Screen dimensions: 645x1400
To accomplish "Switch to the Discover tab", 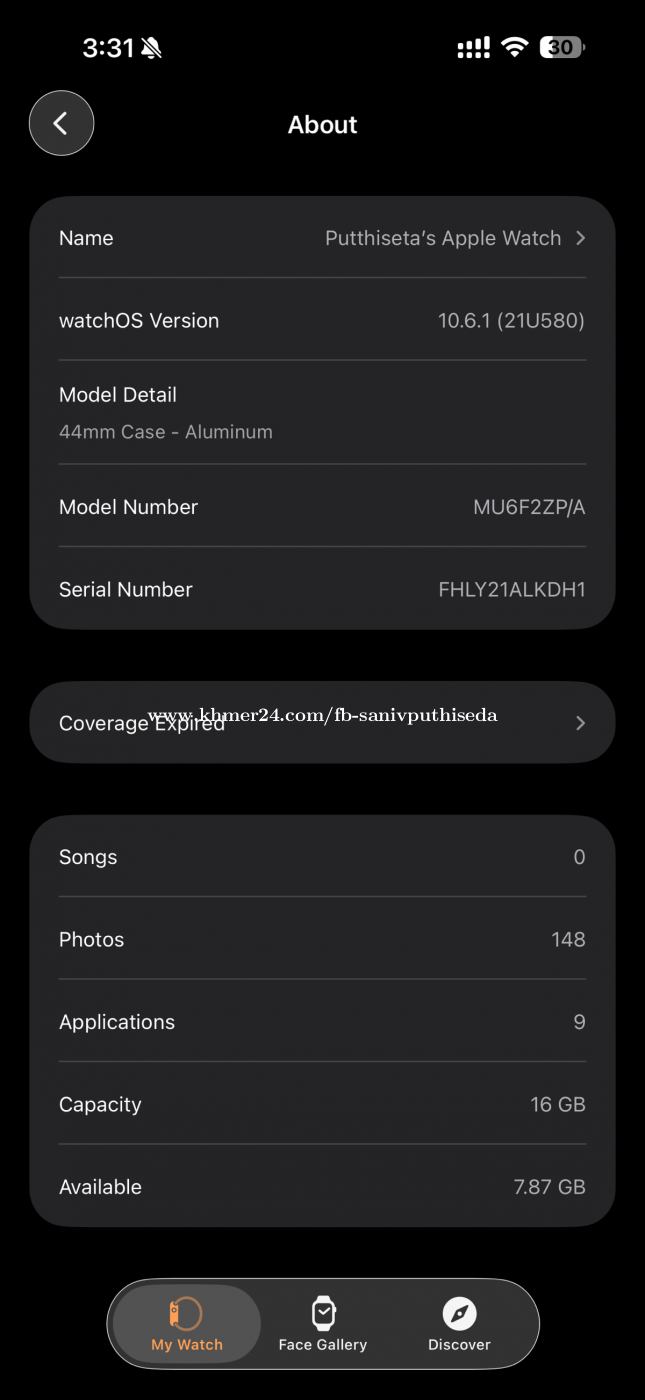I will [459, 1324].
